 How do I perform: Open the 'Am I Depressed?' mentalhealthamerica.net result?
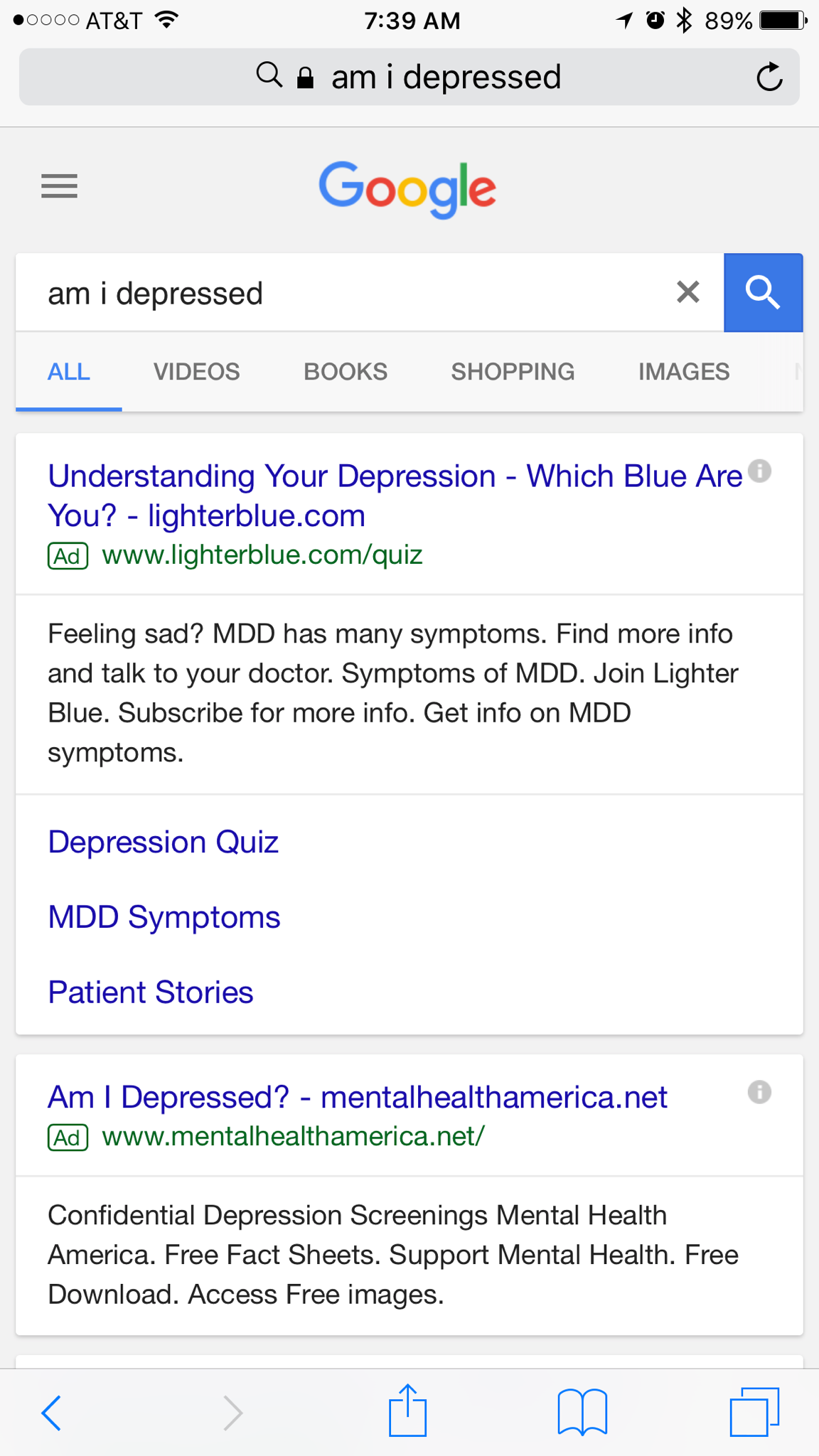point(358,1097)
